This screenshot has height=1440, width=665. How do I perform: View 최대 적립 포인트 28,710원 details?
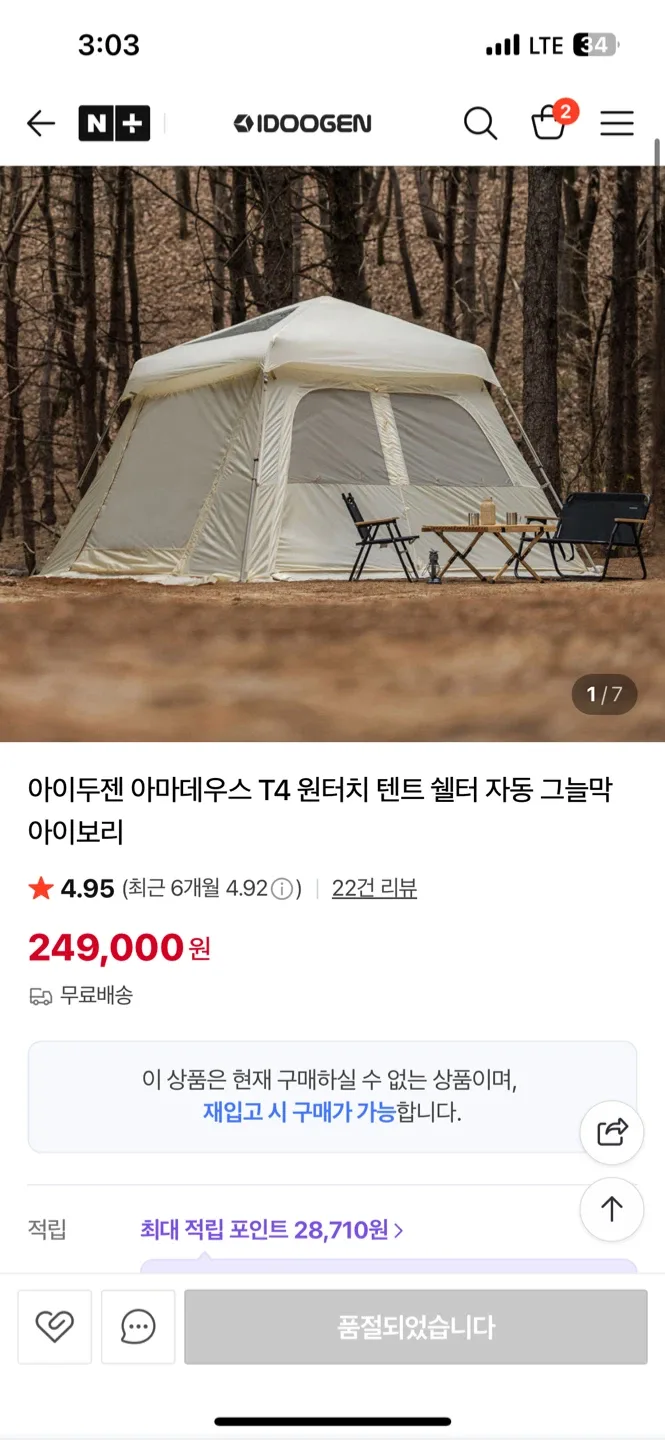click(x=272, y=1230)
